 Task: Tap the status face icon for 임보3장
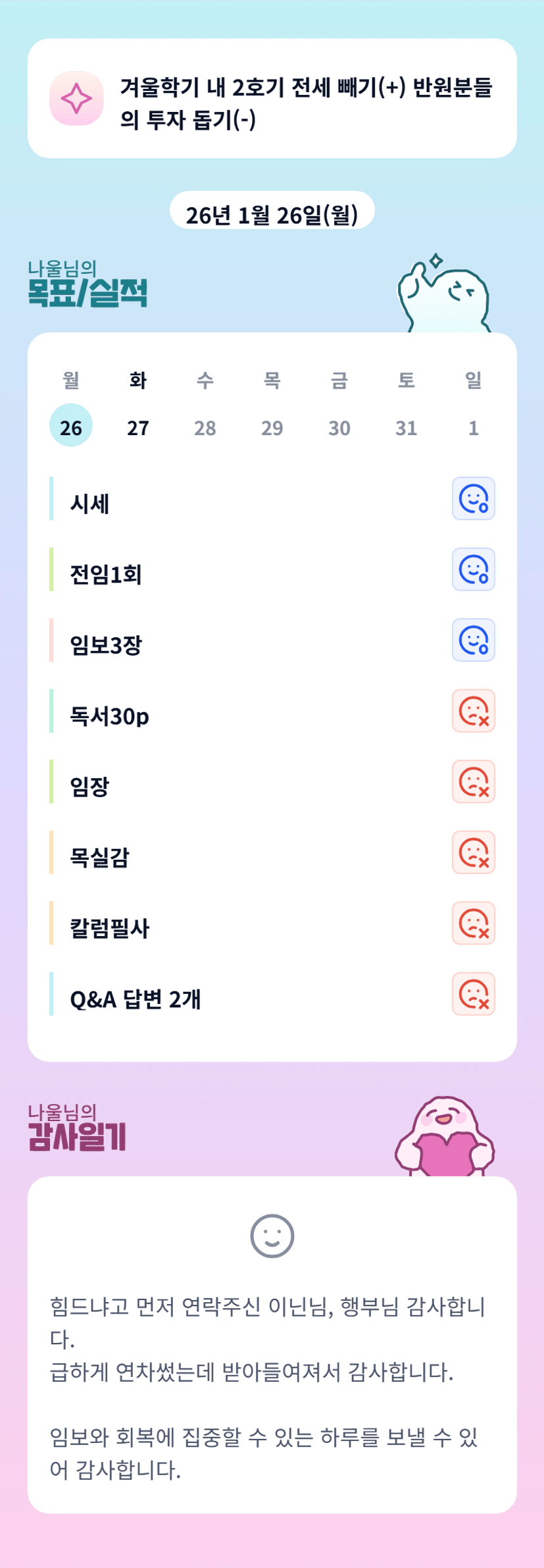[x=474, y=640]
